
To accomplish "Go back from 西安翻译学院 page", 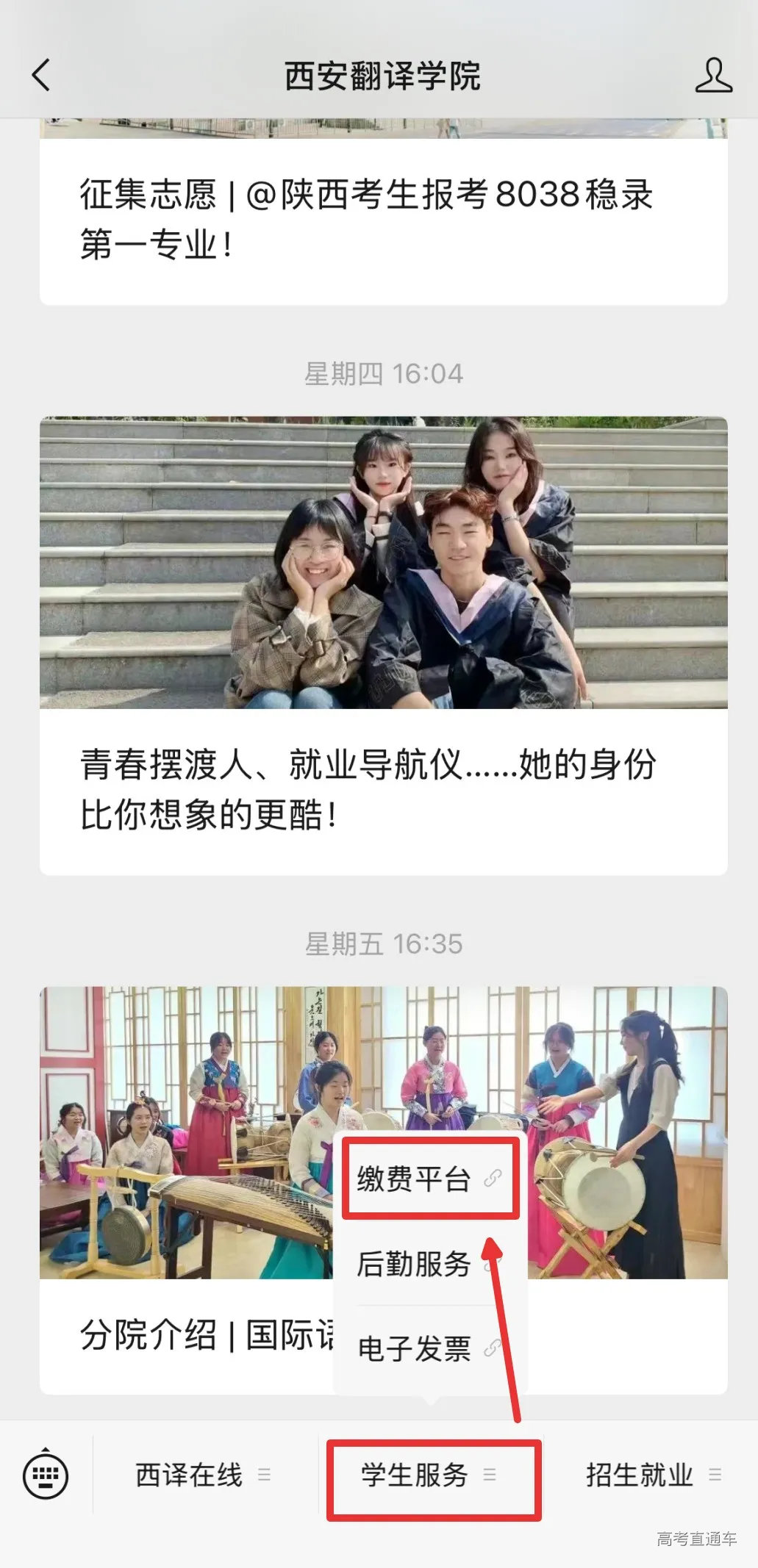I will [42, 76].
